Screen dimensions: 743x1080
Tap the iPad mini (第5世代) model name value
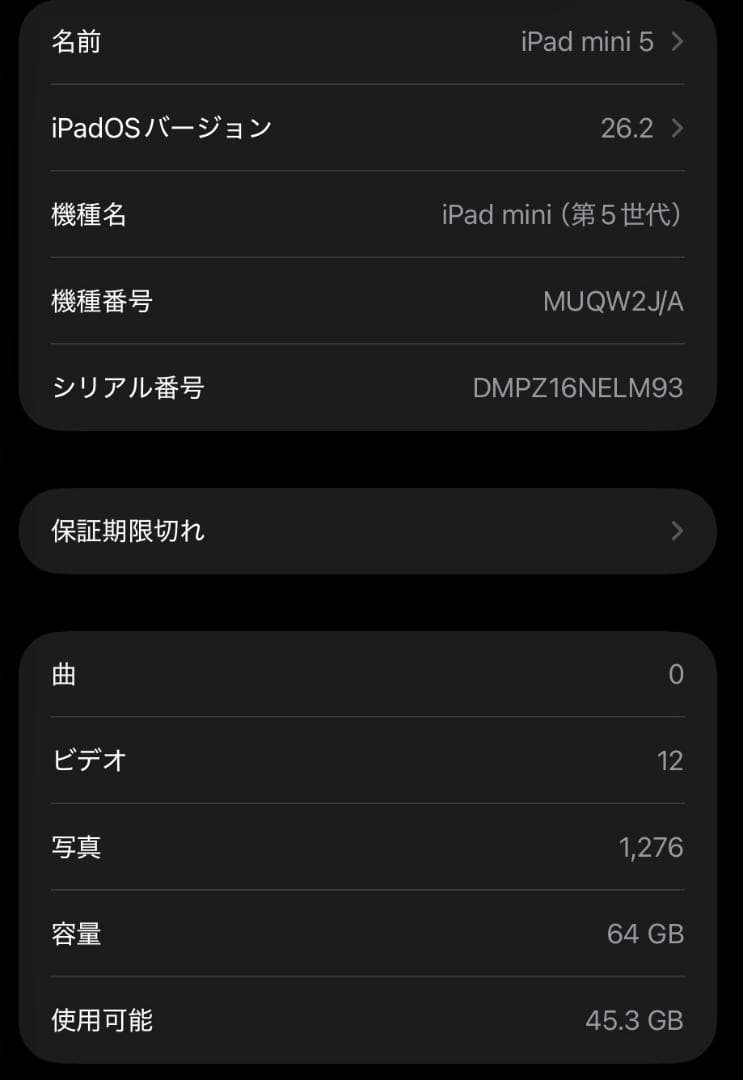[x=563, y=214]
